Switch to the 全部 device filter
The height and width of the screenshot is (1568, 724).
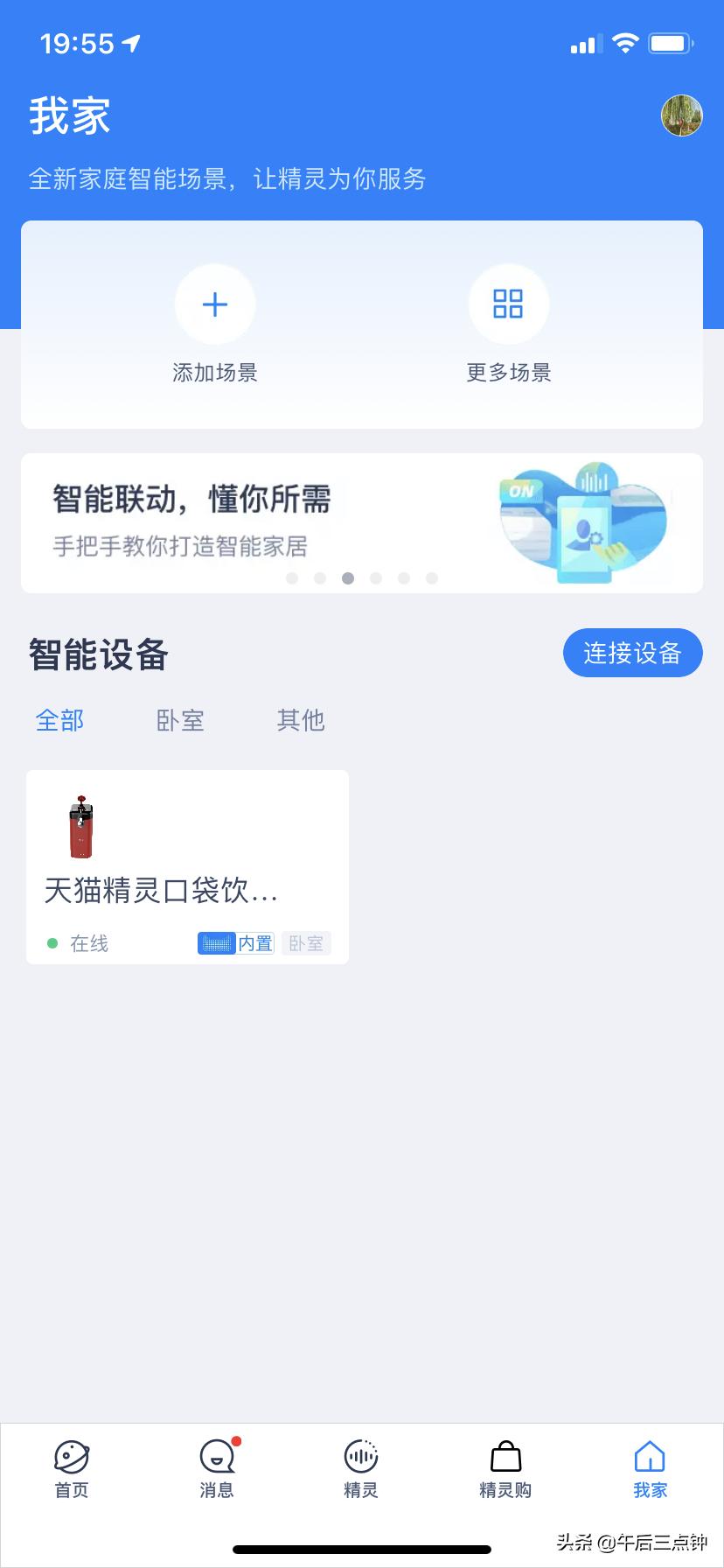pyautogui.click(x=59, y=720)
